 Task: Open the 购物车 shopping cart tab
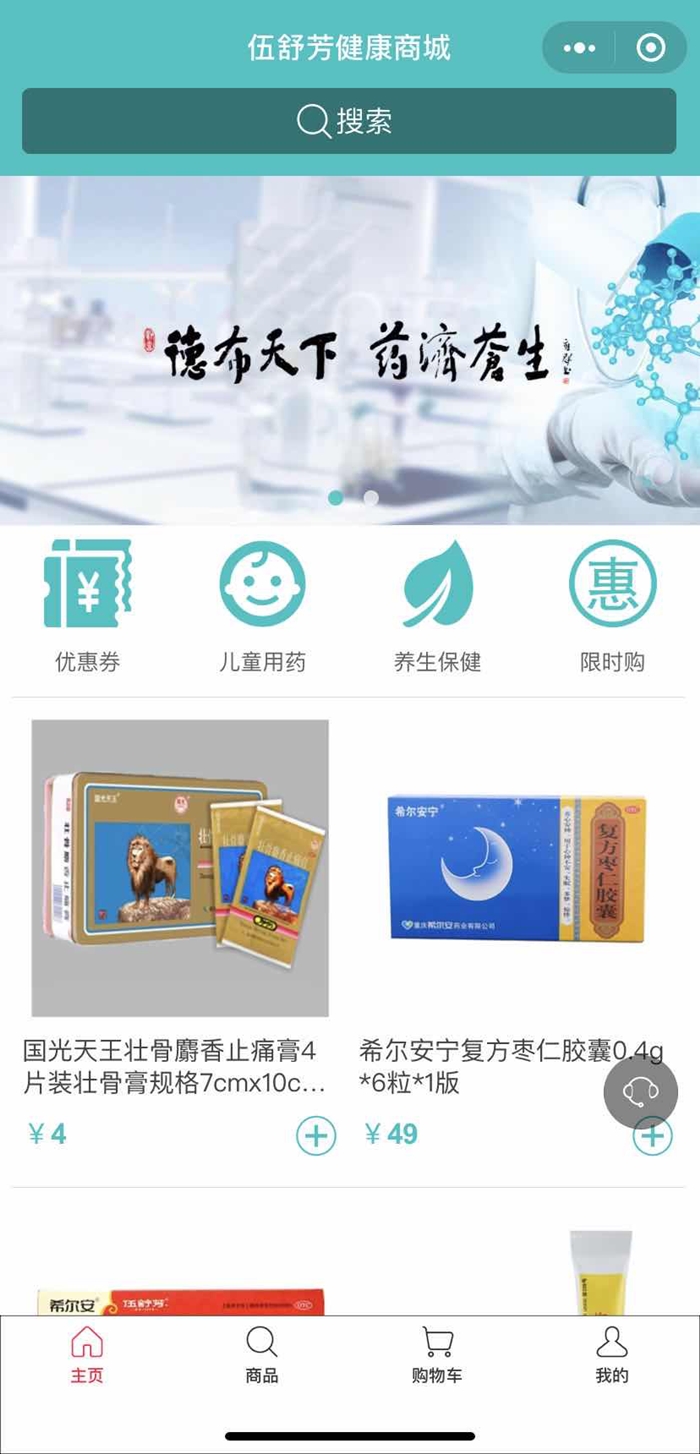[437, 1355]
